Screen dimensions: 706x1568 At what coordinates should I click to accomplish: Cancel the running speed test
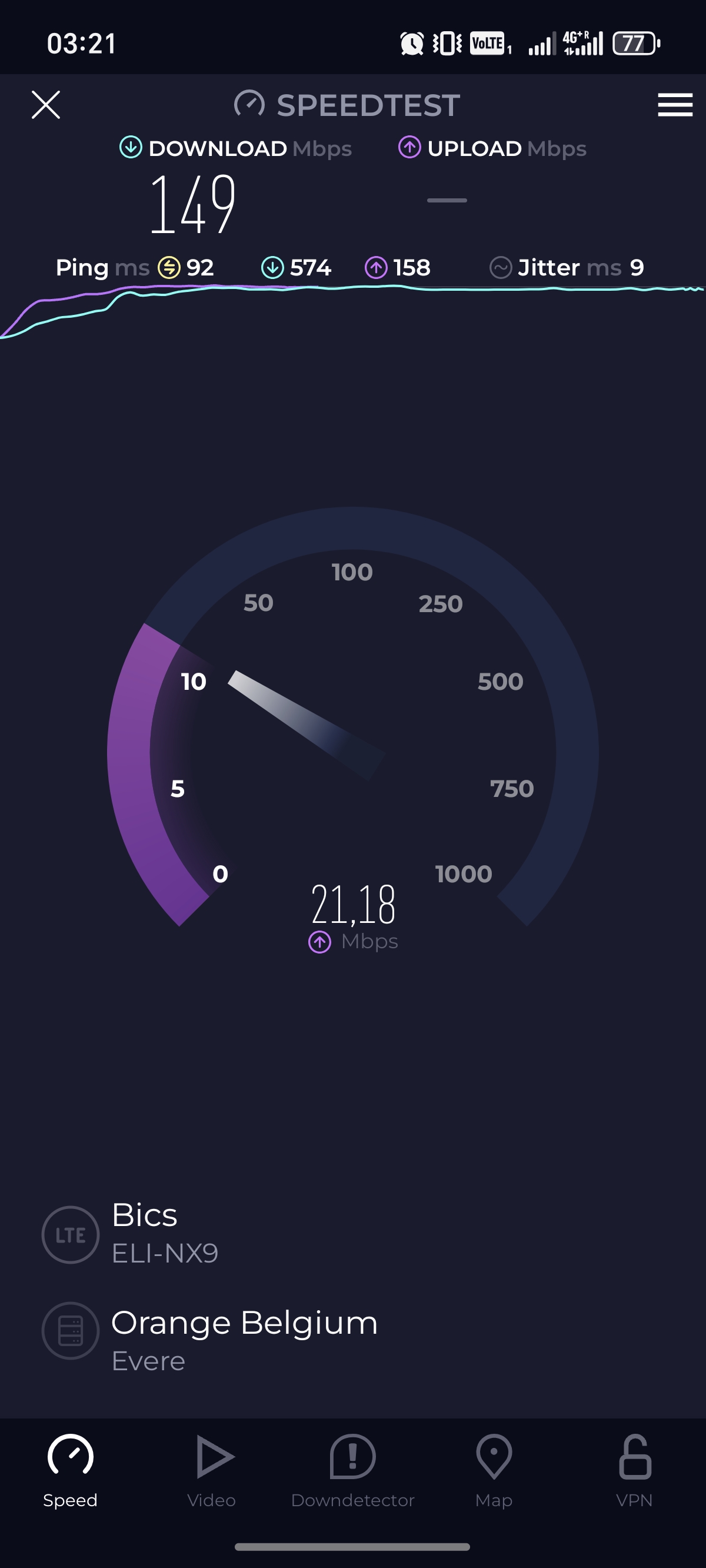tap(46, 105)
